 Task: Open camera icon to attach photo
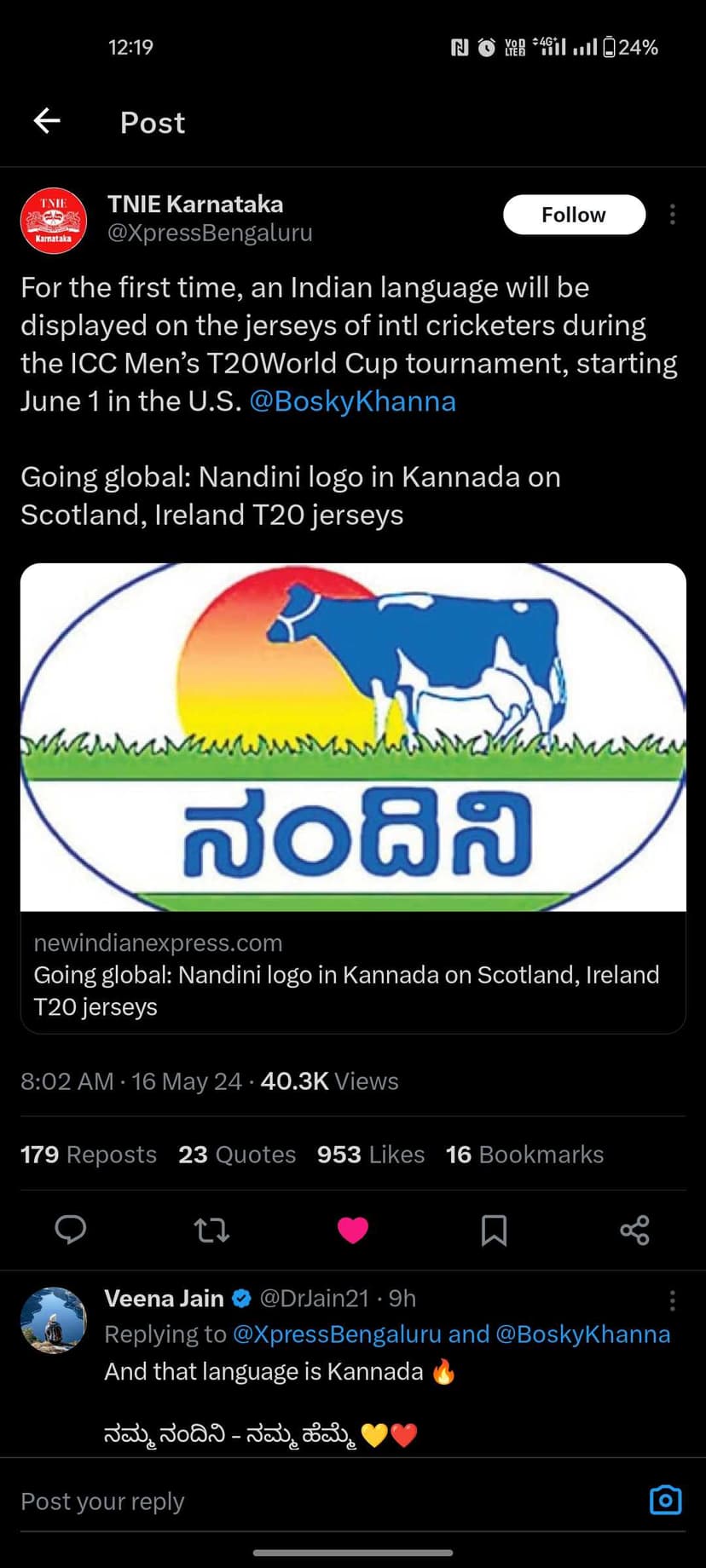pyautogui.click(x=665, y=1500)
